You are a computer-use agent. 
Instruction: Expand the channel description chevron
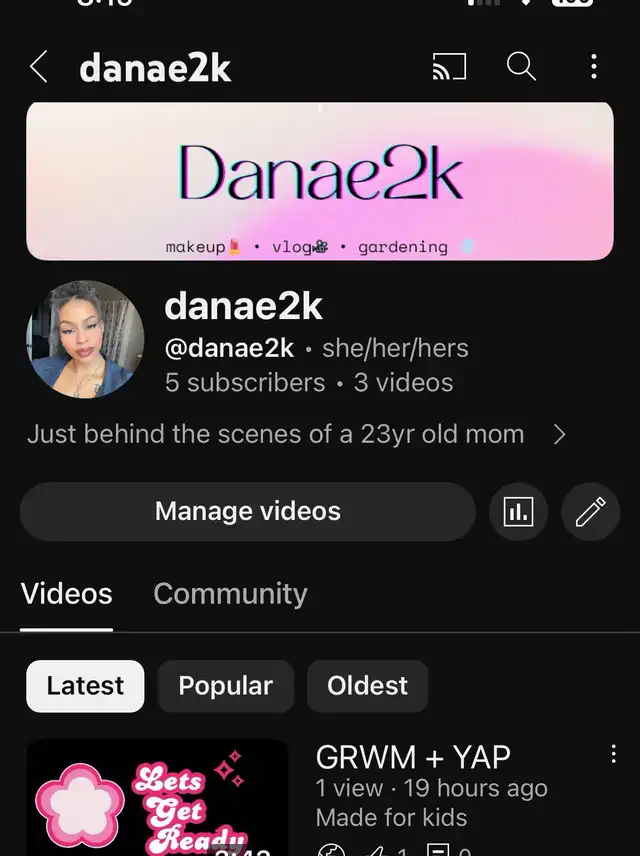coord(560,434)
